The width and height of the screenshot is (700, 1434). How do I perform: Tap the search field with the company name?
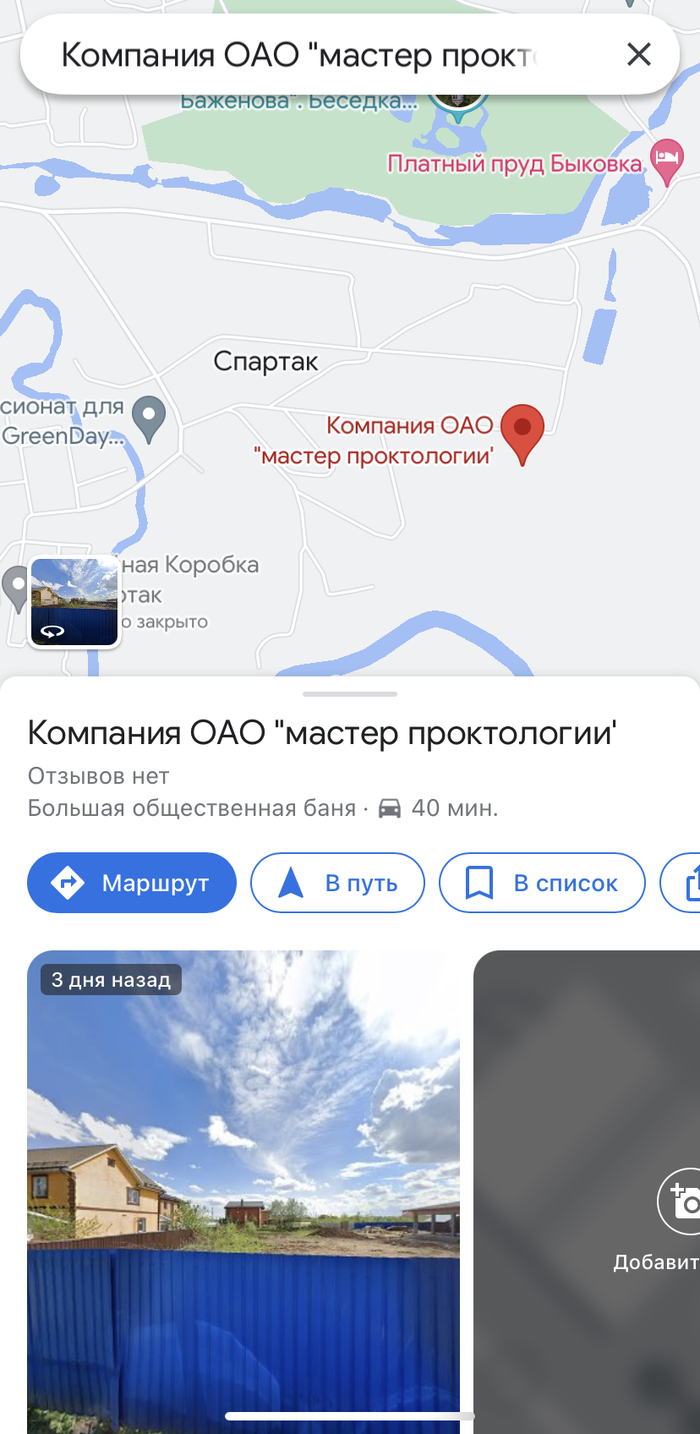point(300,54)
